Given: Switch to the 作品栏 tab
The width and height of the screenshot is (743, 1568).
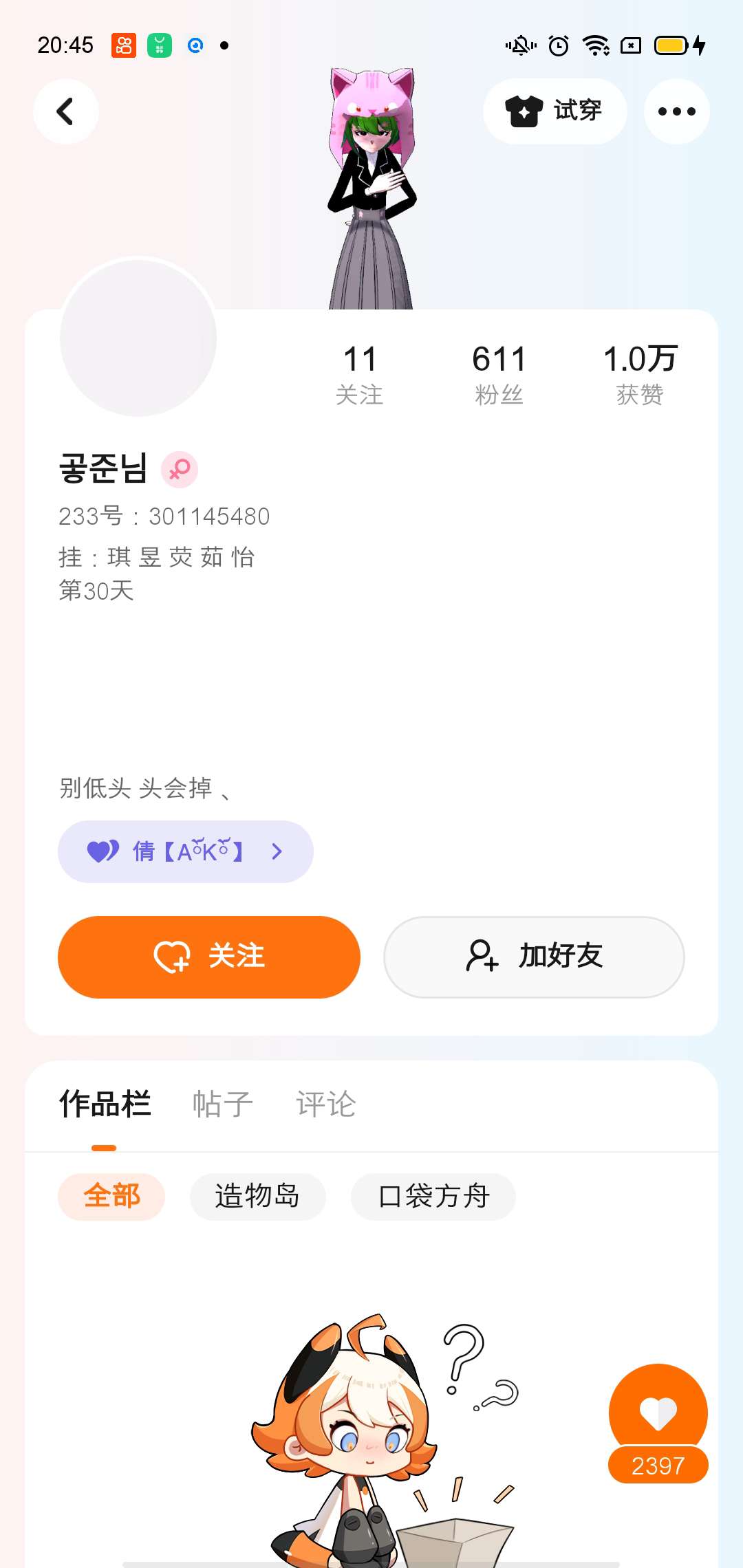Looking at the screenshot, I should pyautogui.click(x=105, y=1104).
